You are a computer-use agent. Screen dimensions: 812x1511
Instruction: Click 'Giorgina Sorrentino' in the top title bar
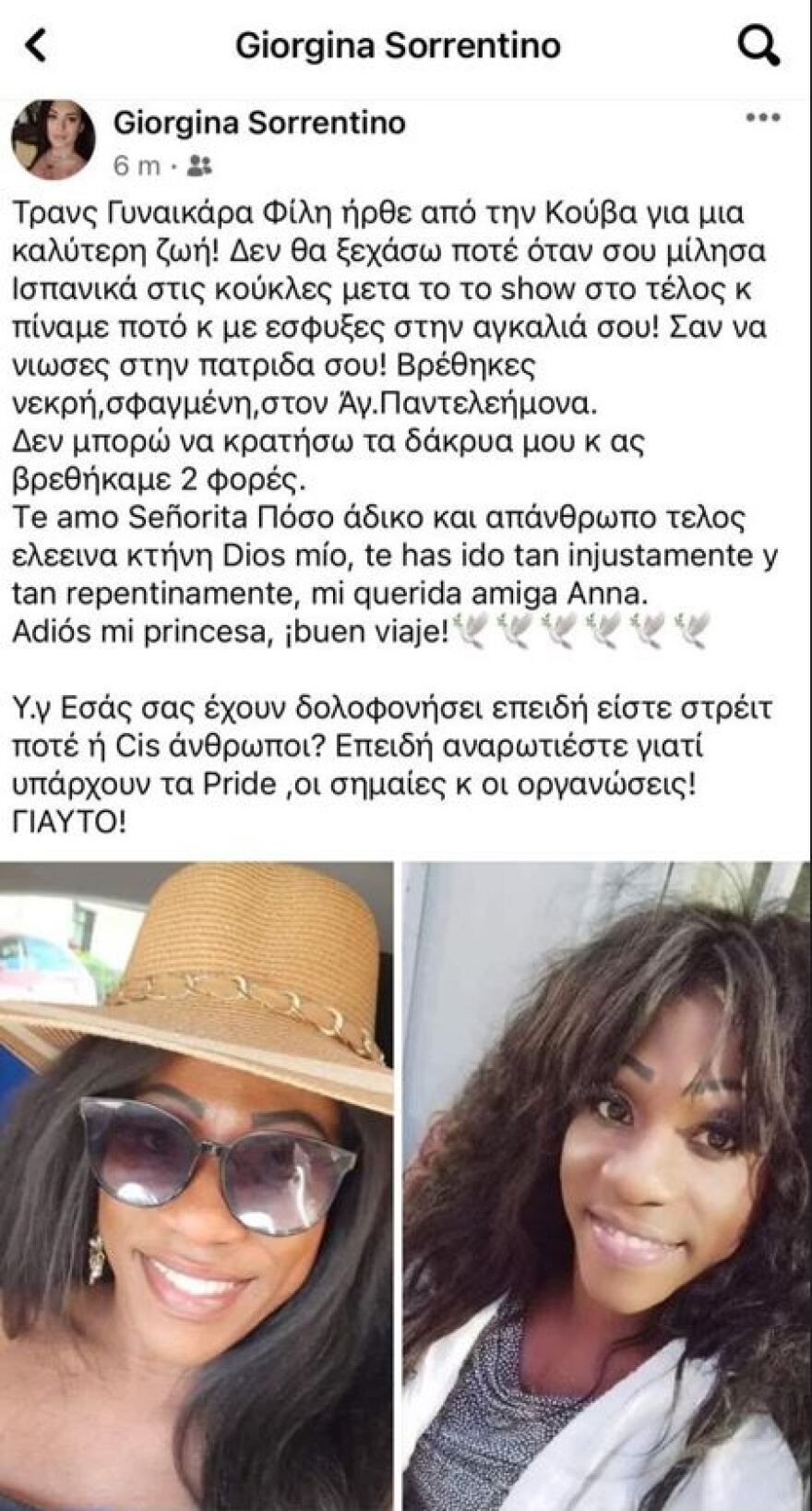pyautogui.click(x=400, y=44)
